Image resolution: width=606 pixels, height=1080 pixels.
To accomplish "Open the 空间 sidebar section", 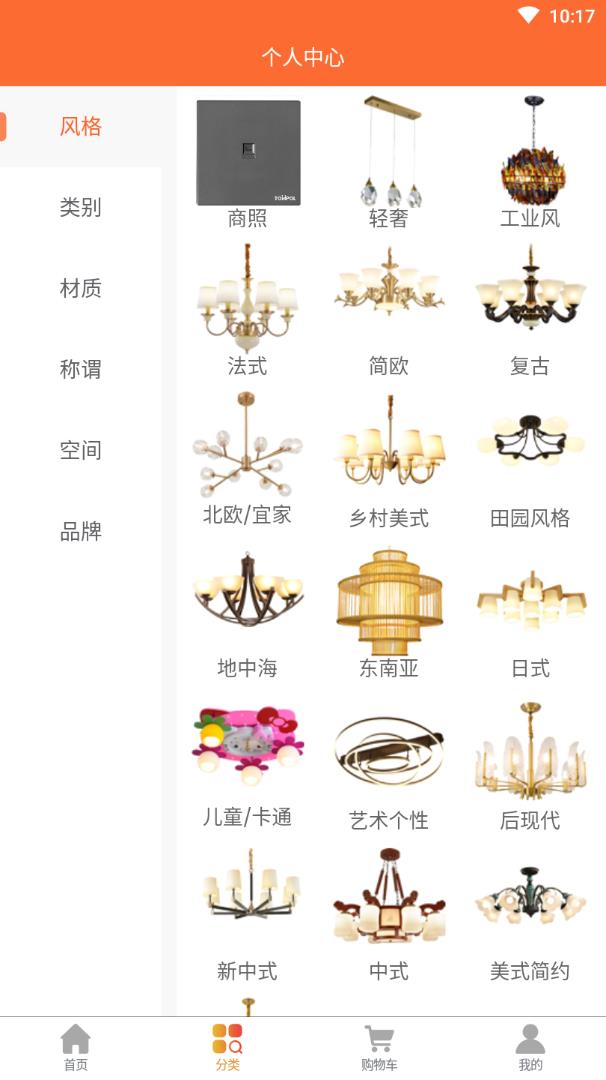I will 80,450.
